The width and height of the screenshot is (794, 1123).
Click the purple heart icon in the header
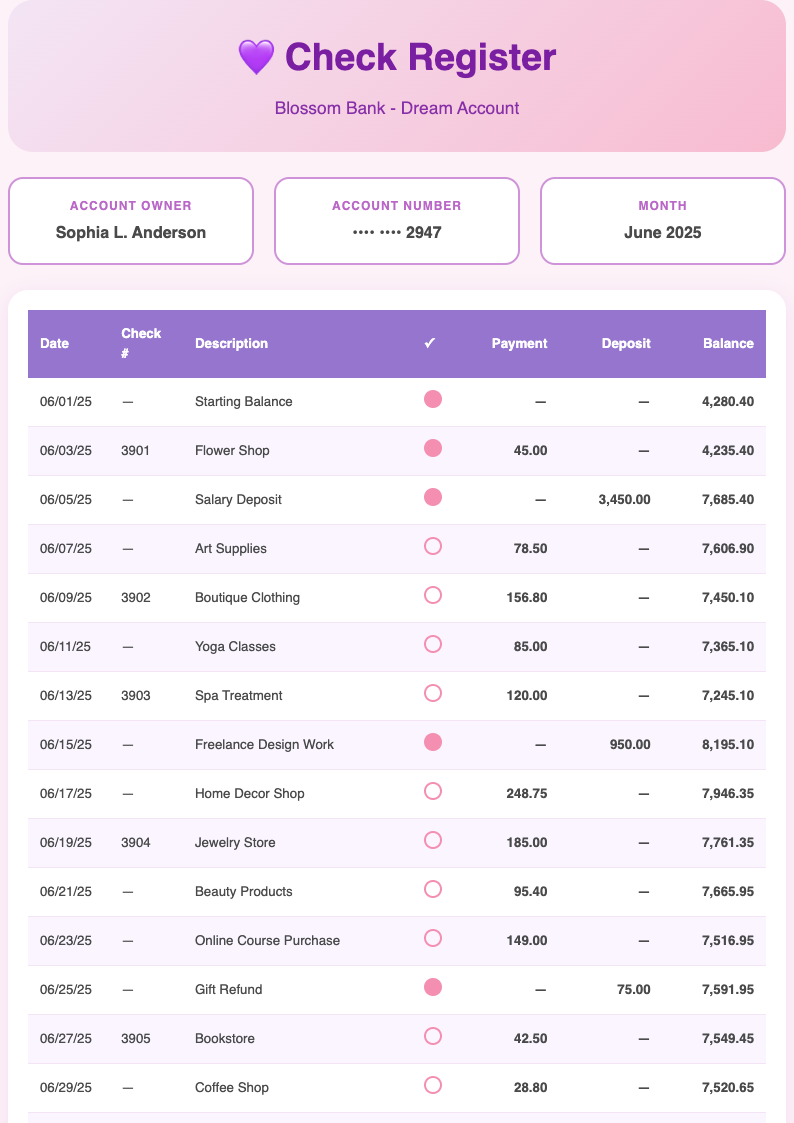coord(257,58)
